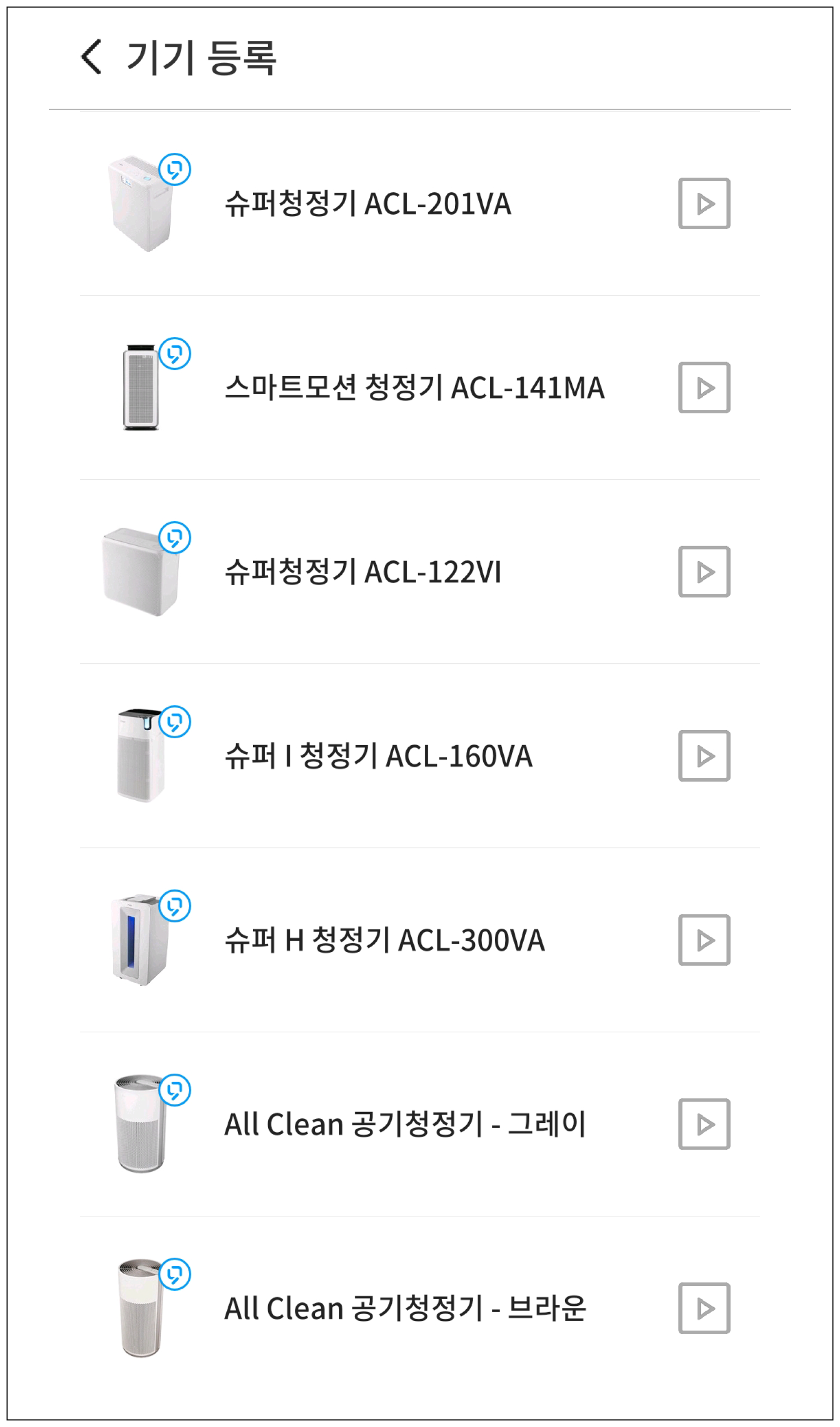Play the video for All Clean 그레이
Screen dimensions: 840x1427
(705, 1124)
